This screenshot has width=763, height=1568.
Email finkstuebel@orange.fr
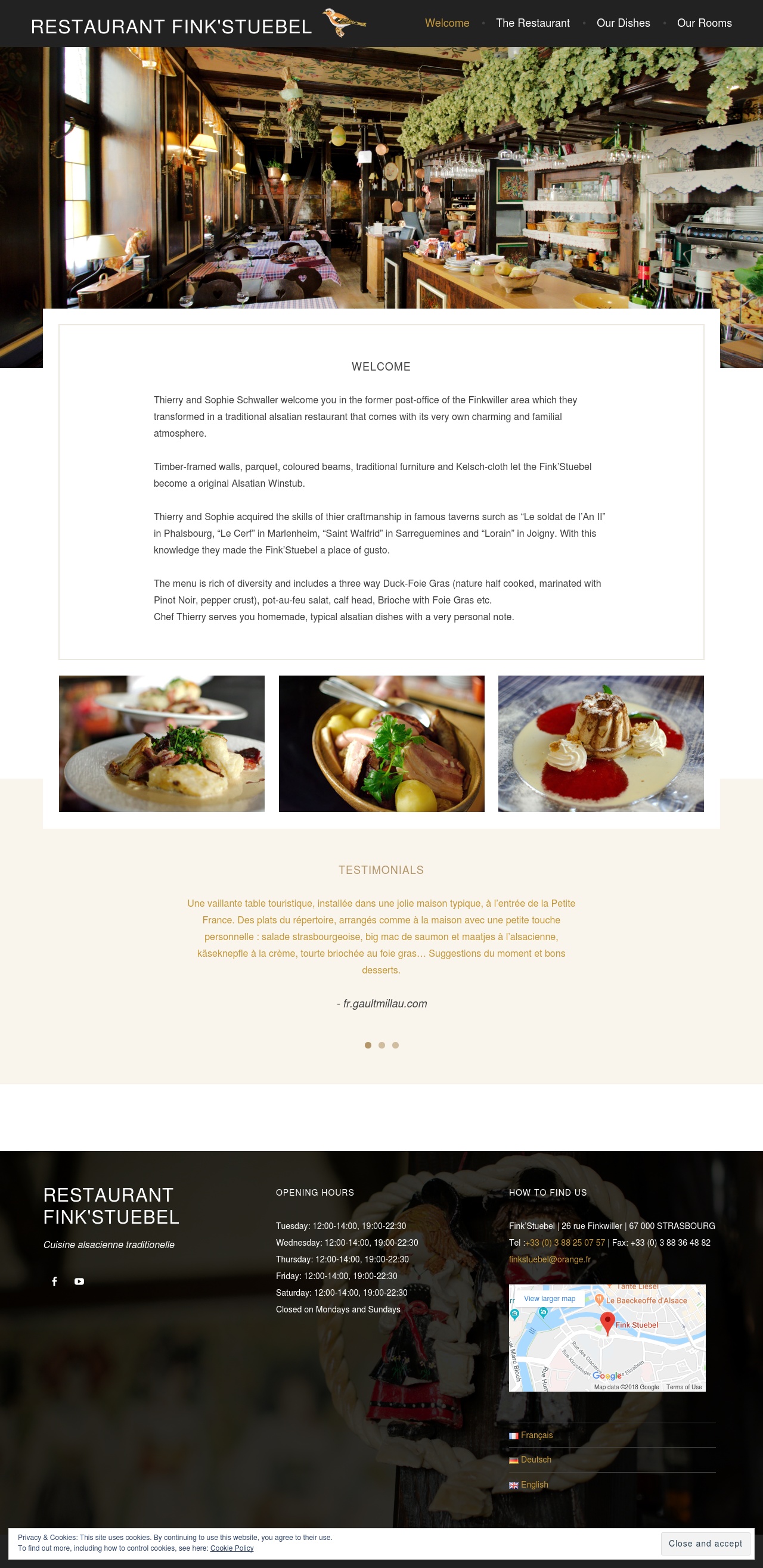pos(549,1259)
